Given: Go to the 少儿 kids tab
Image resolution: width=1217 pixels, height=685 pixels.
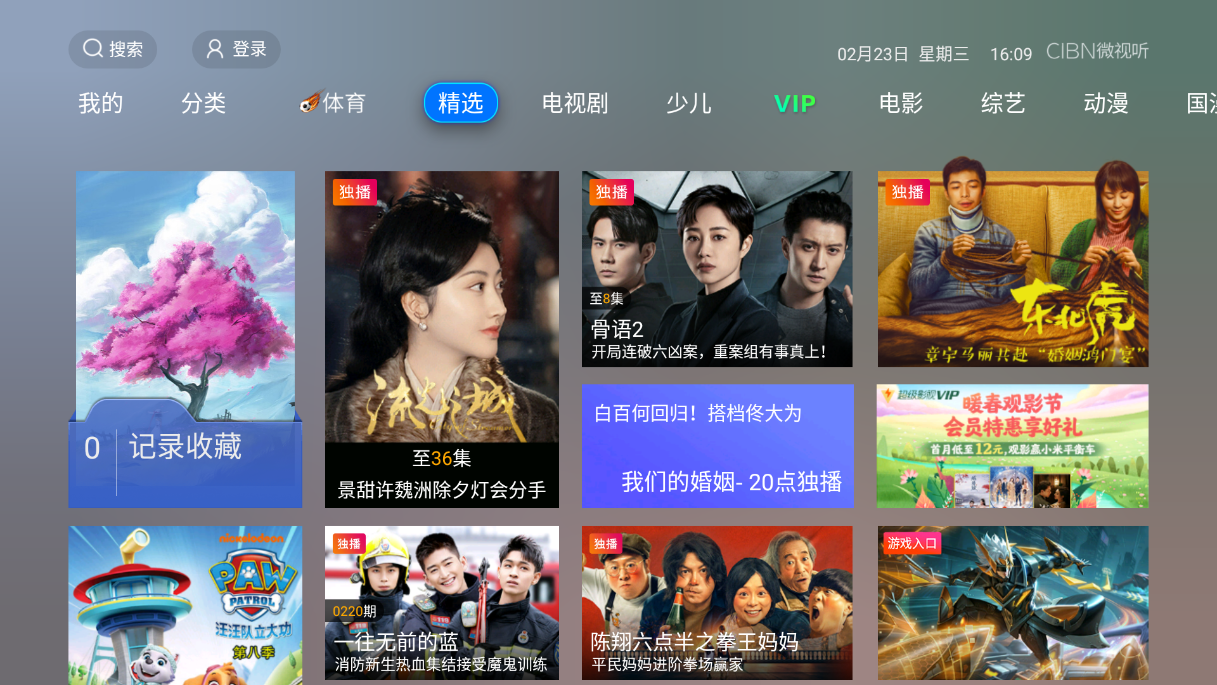Looking at the screenshot, I should pyautogui.click(x=689, y=103).
